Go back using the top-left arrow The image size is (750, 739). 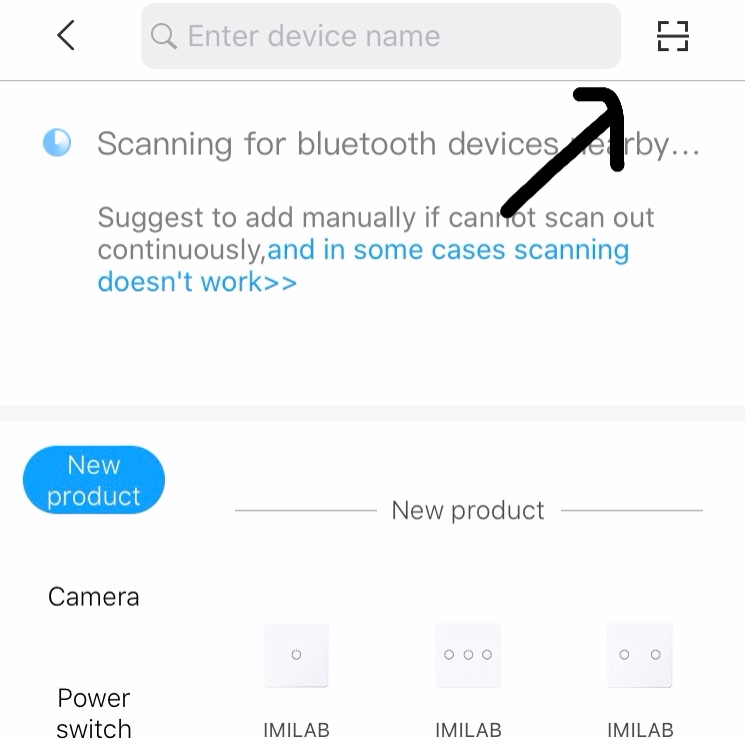66,36
